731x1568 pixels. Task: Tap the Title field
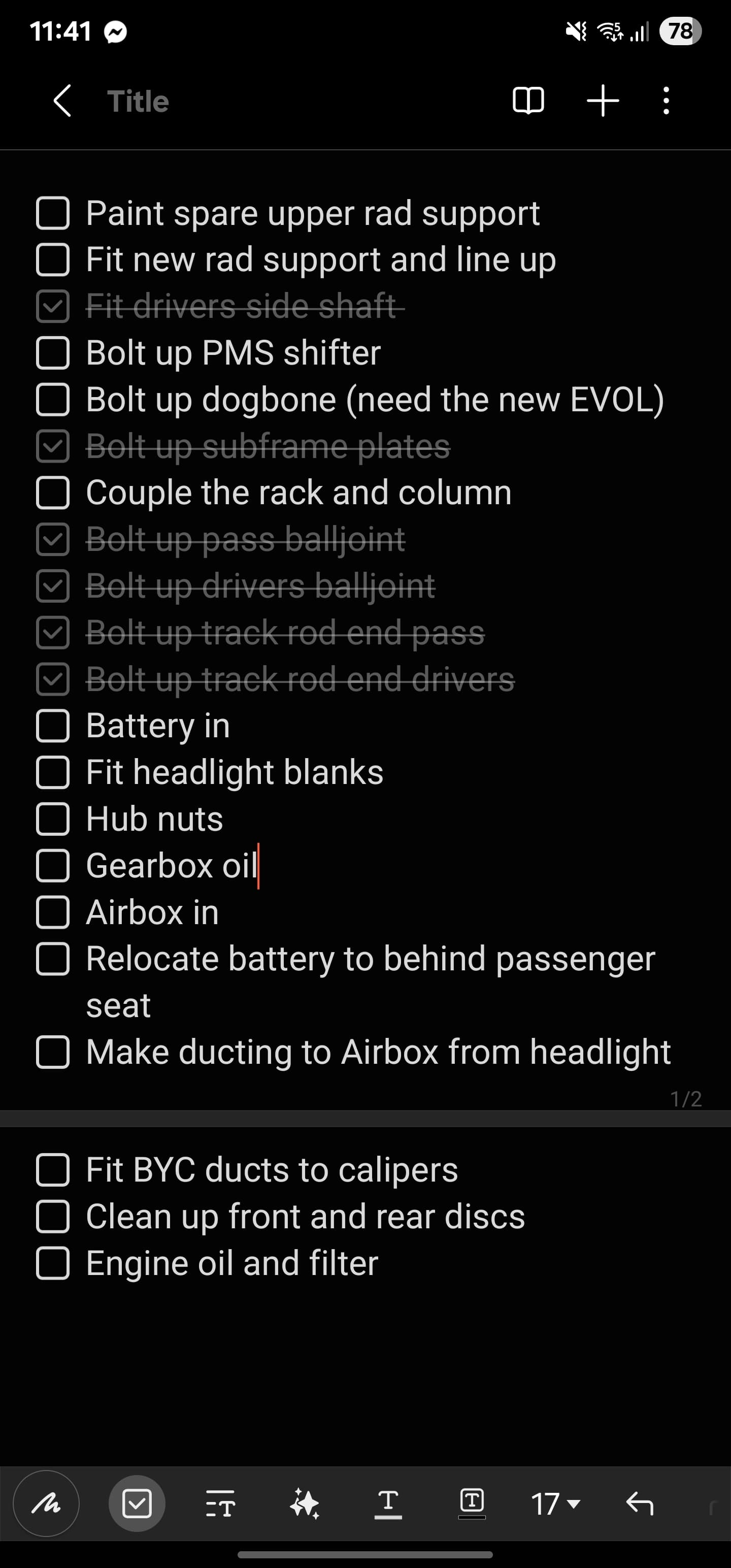point(138,101)
